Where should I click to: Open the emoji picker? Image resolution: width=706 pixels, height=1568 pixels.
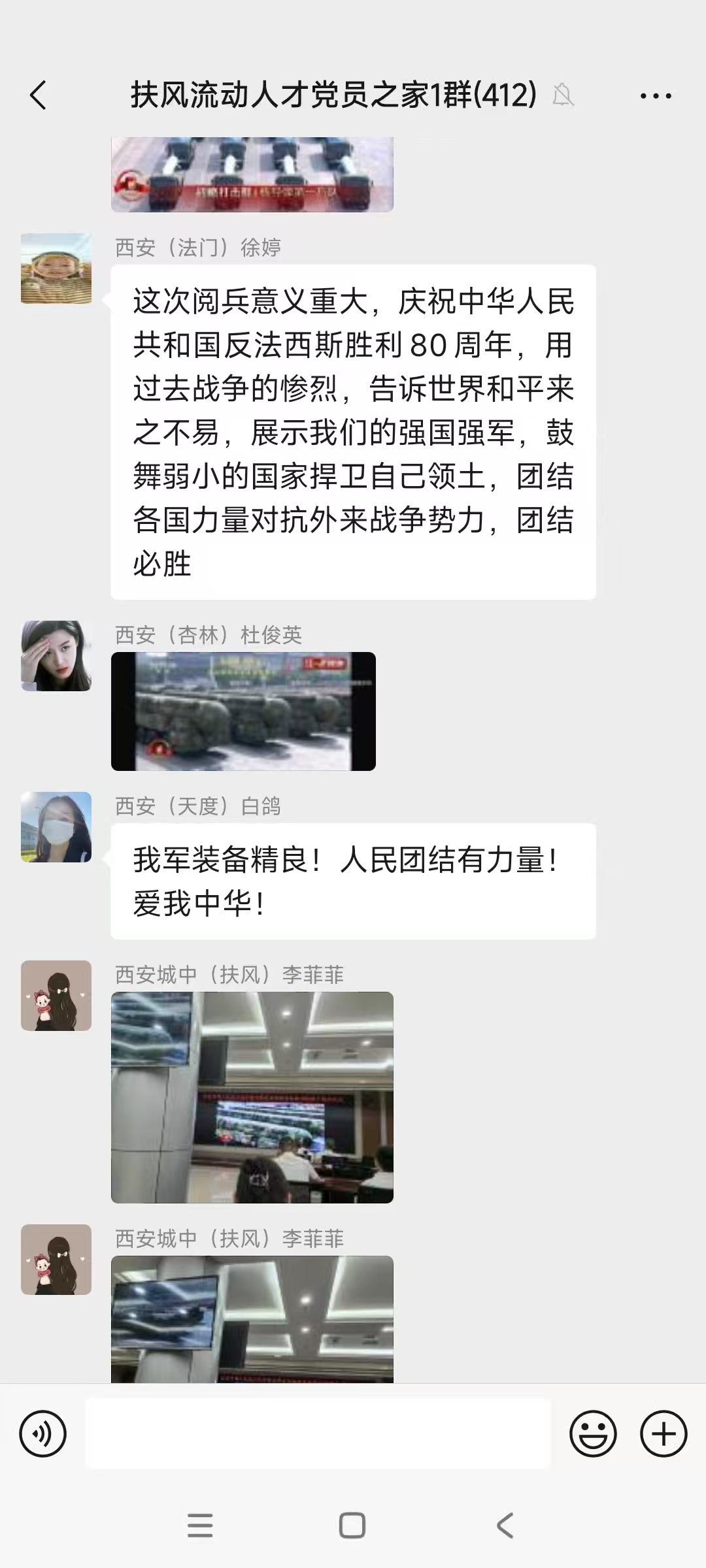click(593, 1434)
